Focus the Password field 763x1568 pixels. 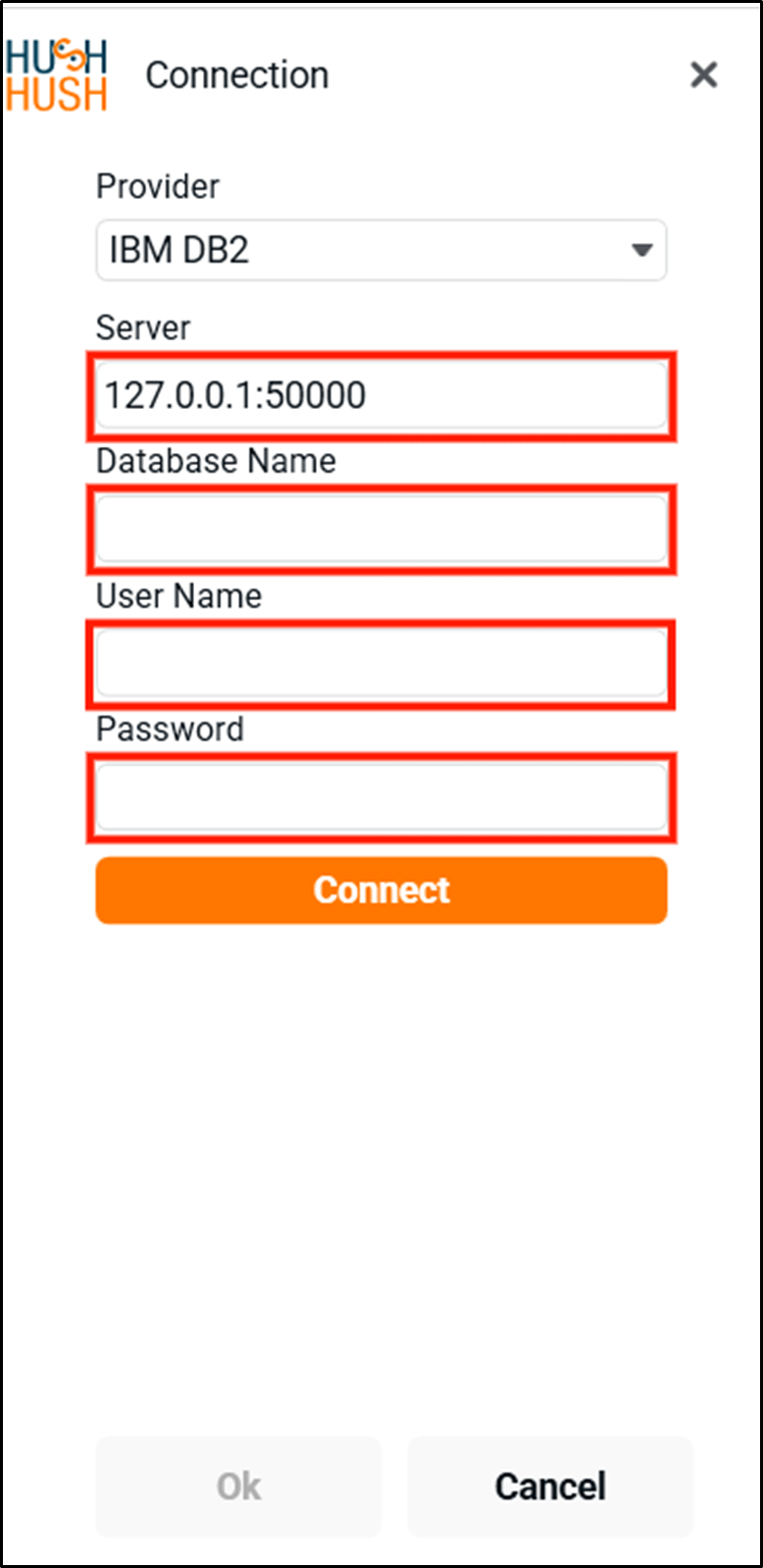pyautogui.click(x=381, y=798)
